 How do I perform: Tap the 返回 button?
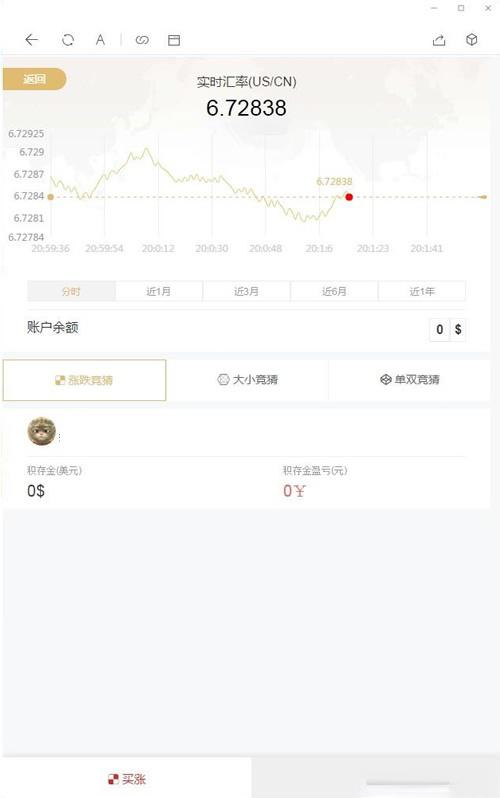pos(35,79)
